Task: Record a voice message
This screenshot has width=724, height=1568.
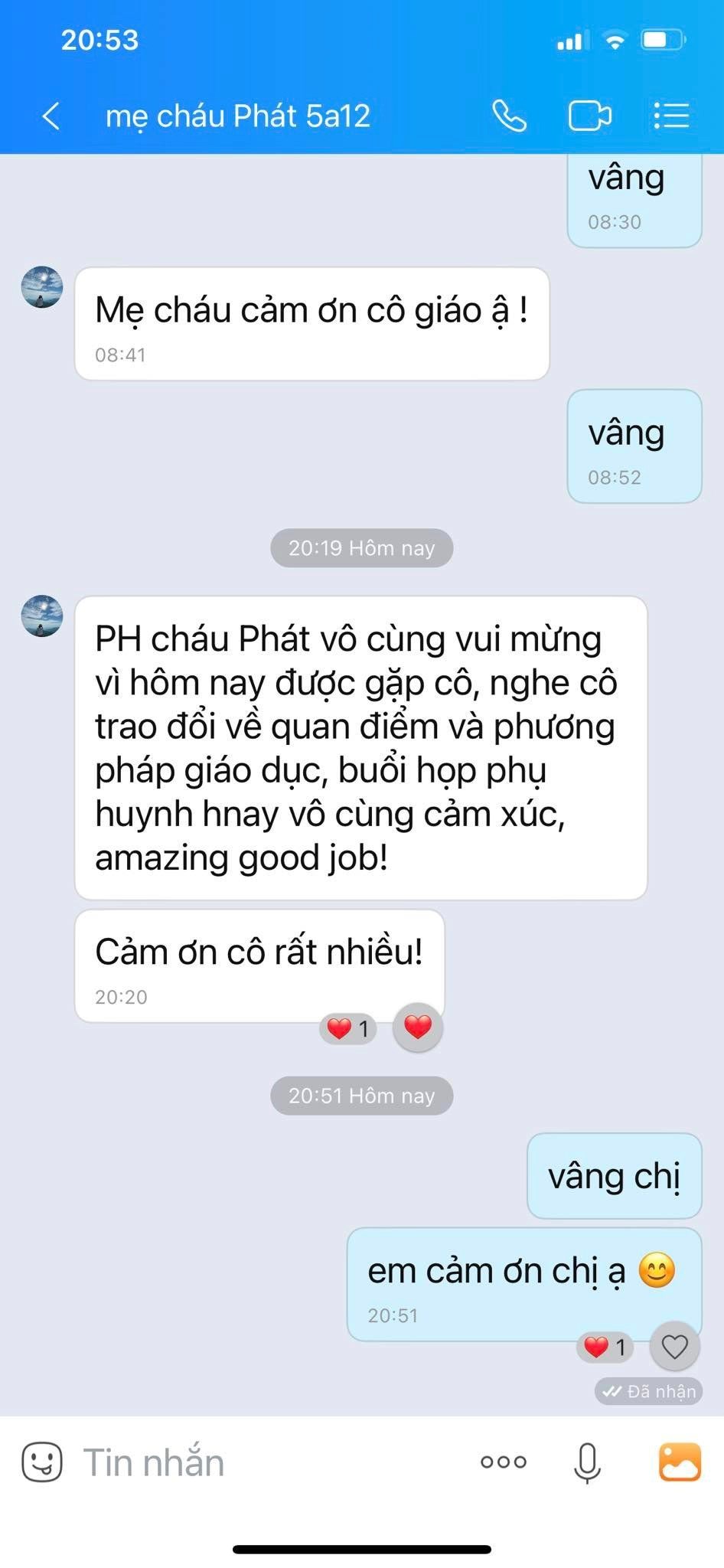Action: tap(587, 1462)
